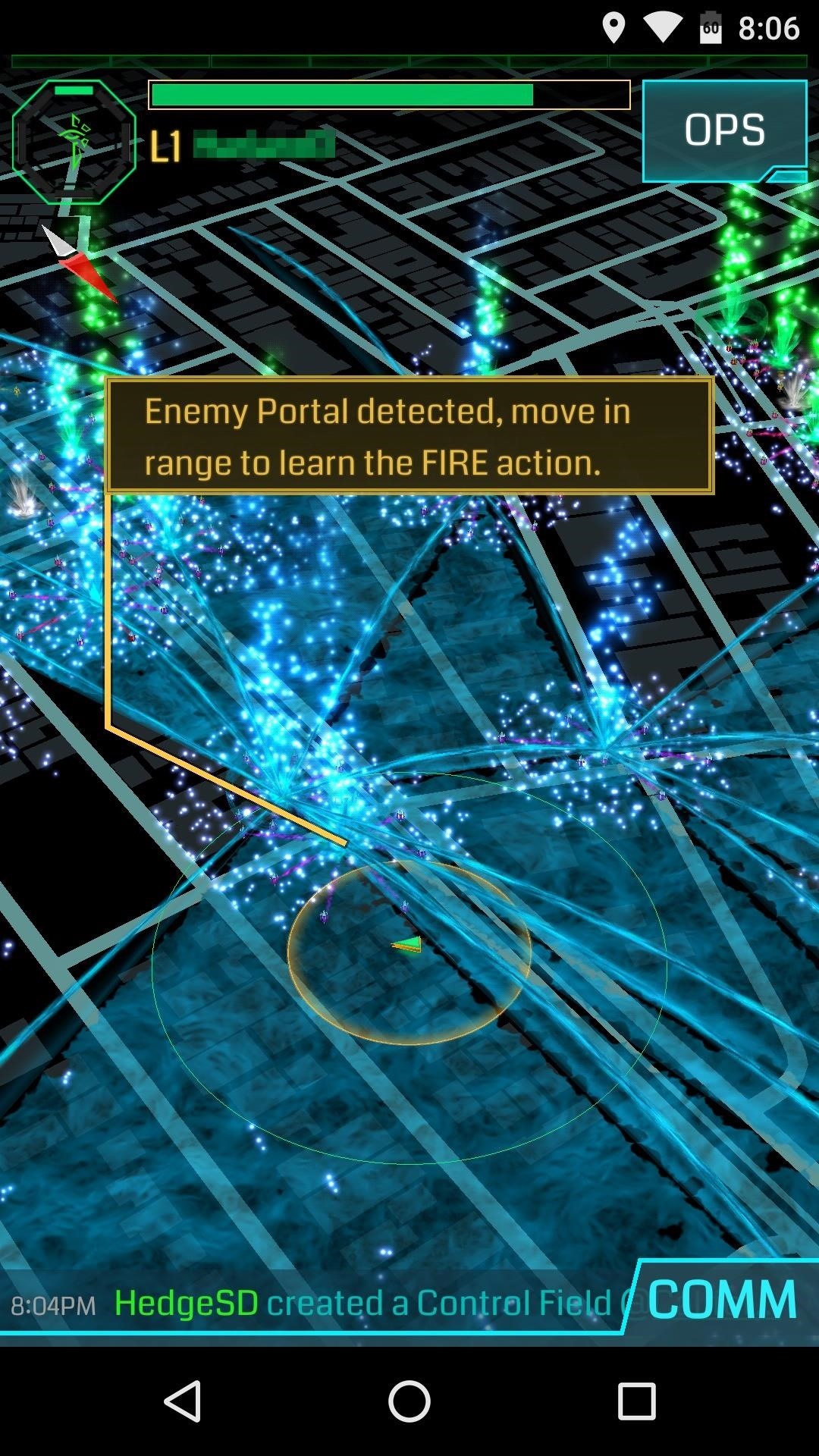Go to the home screen
The image size is (819, 1456).
[409, 1401]
